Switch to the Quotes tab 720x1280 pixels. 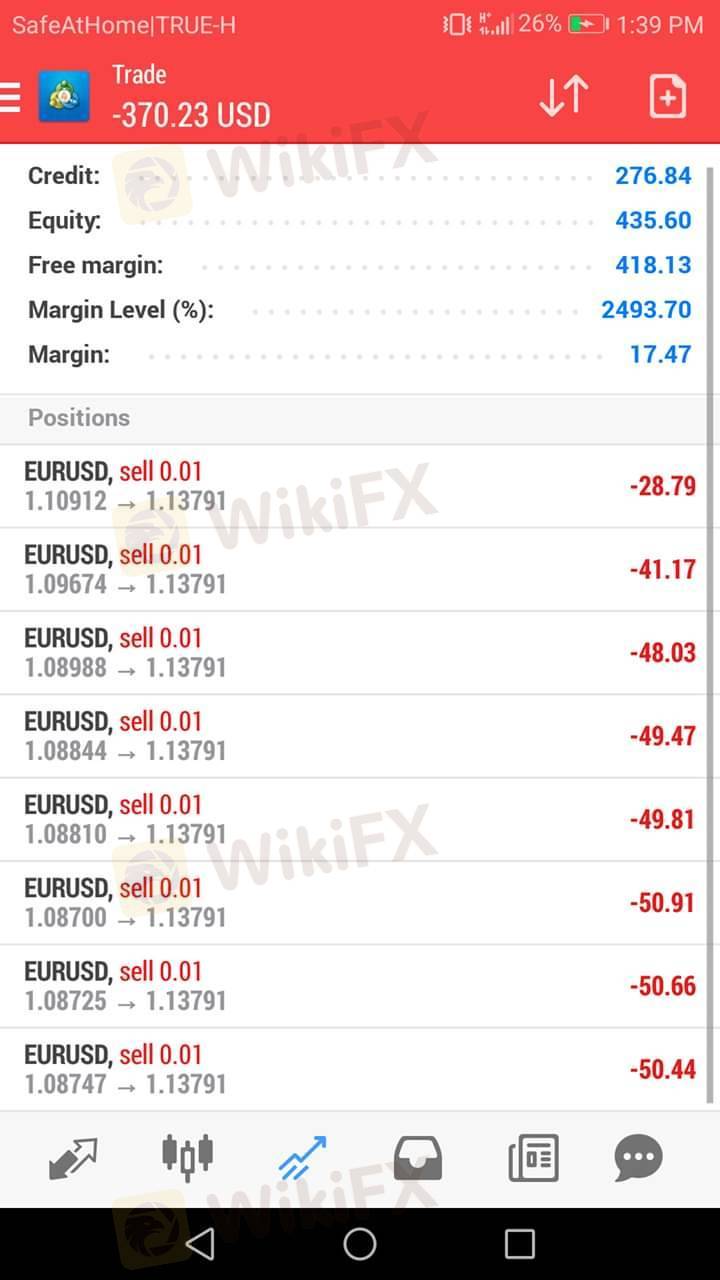(x=73, y=1158)
